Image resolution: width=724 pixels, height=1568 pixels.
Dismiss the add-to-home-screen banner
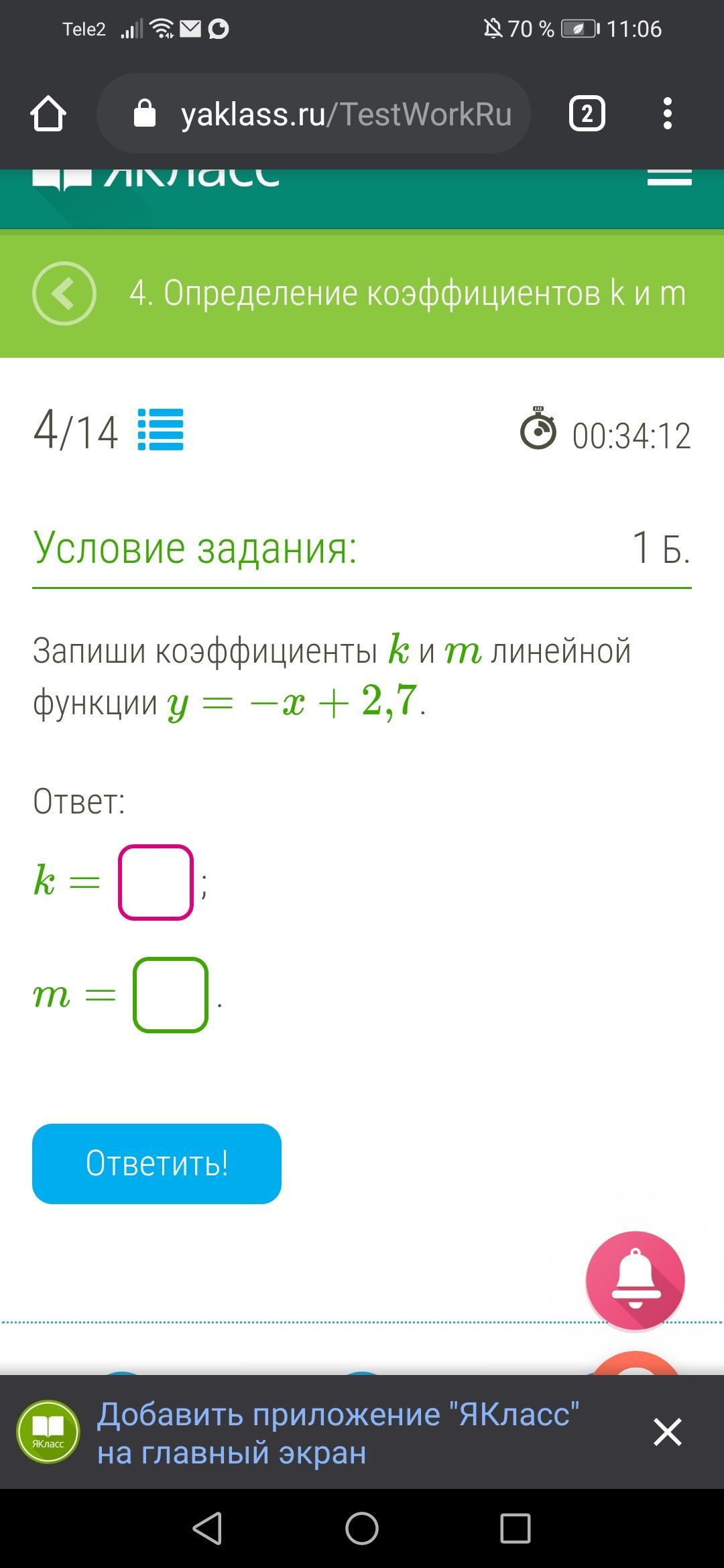[x=667, y=1432]
